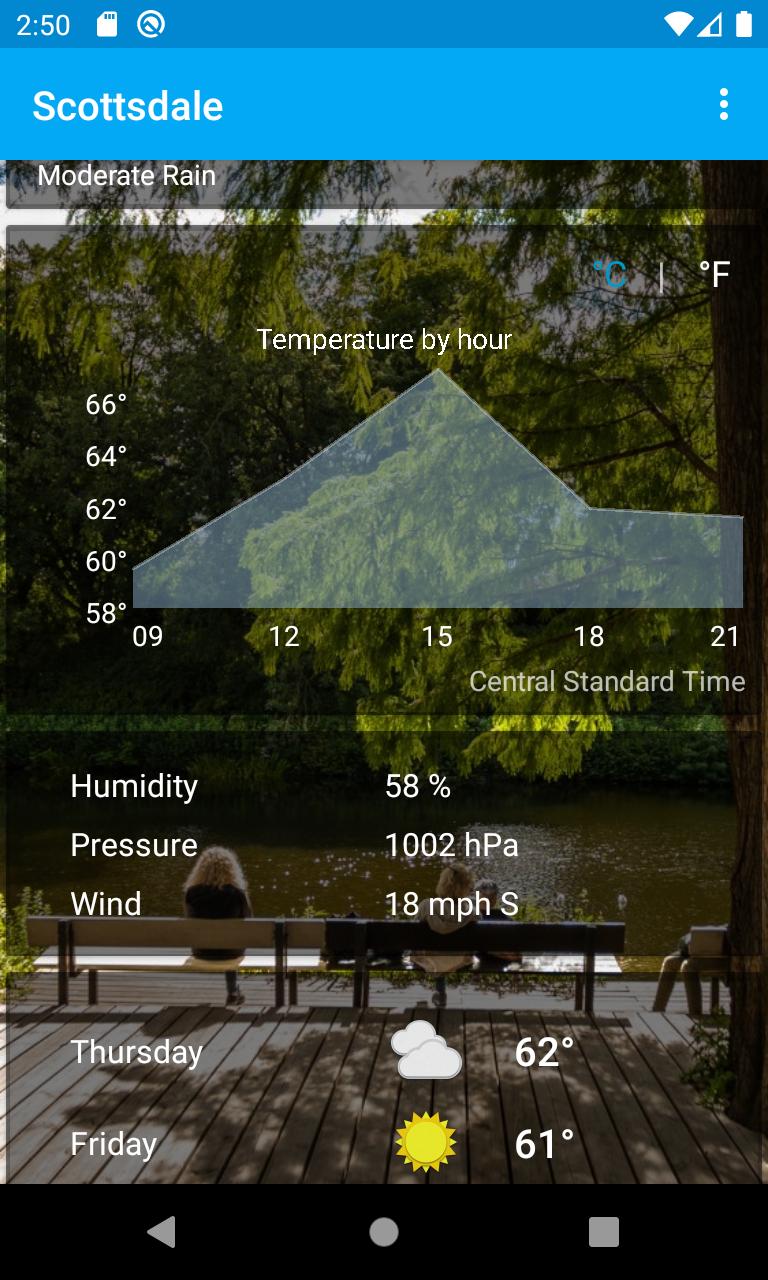Open the overflow menu
The image size is (768, 1280).
(x=723, y=104)
